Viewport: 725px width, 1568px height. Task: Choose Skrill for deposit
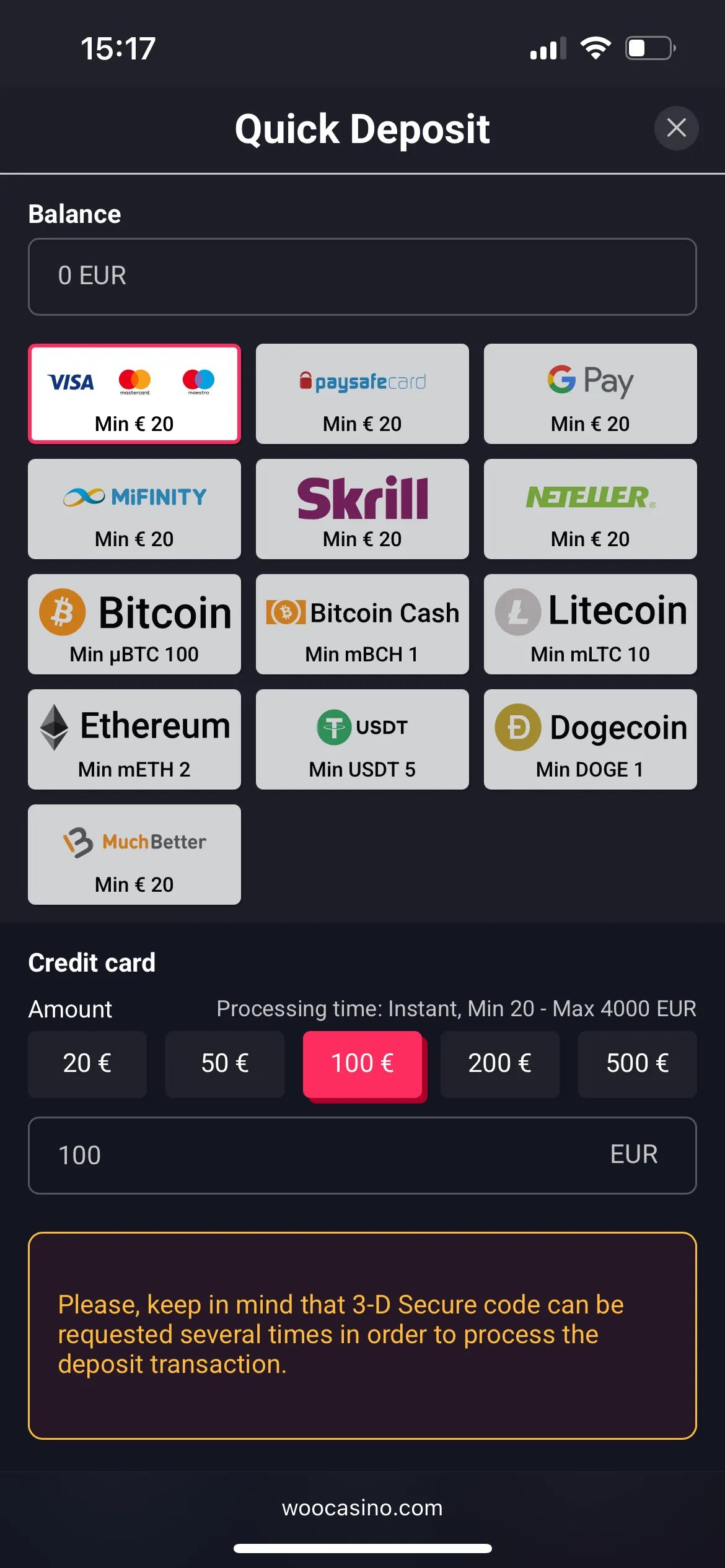pos(362,509)
